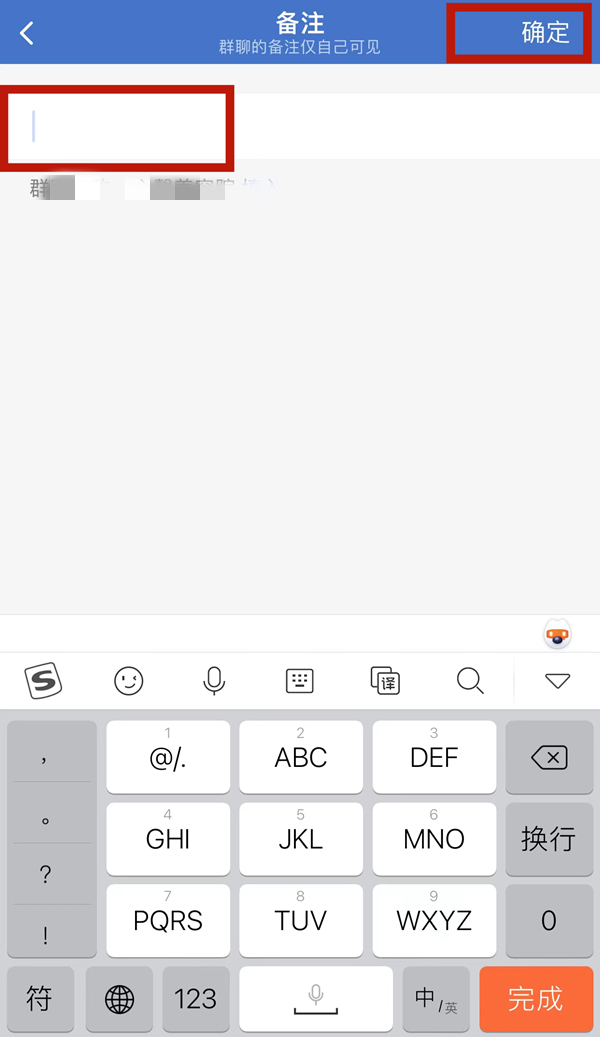
Task: Tap the MNO key
Action: [434, 838]
